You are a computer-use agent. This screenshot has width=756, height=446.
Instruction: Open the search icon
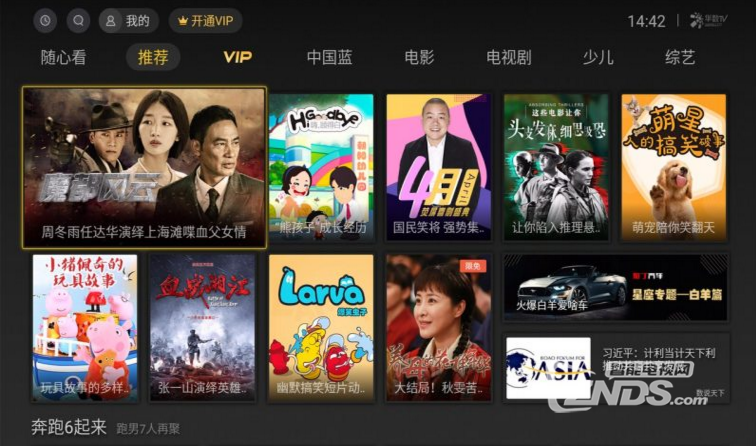coord(78,20)
